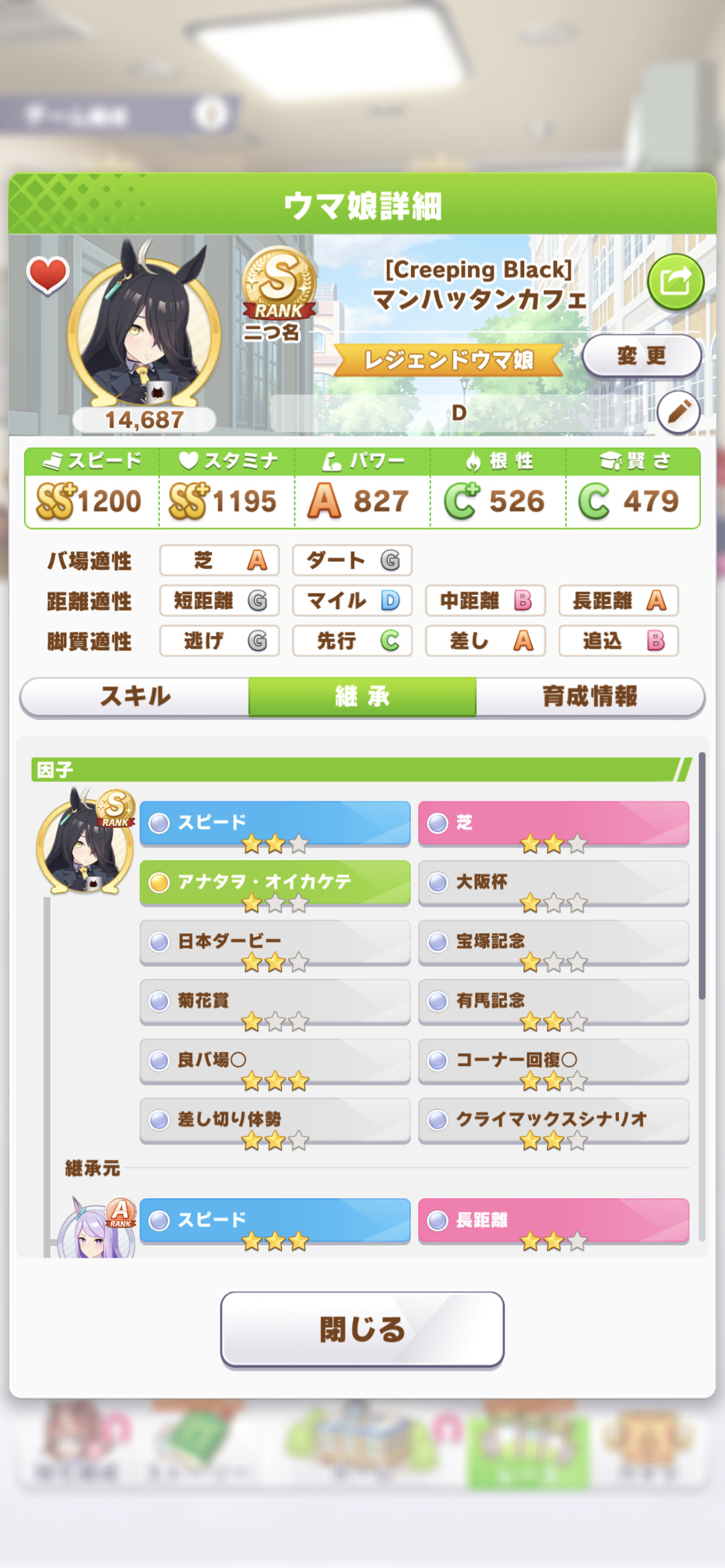Open the 有馬記念 factor
This screenshot has height=1568, width=725.
click(x=553, y=1001)
